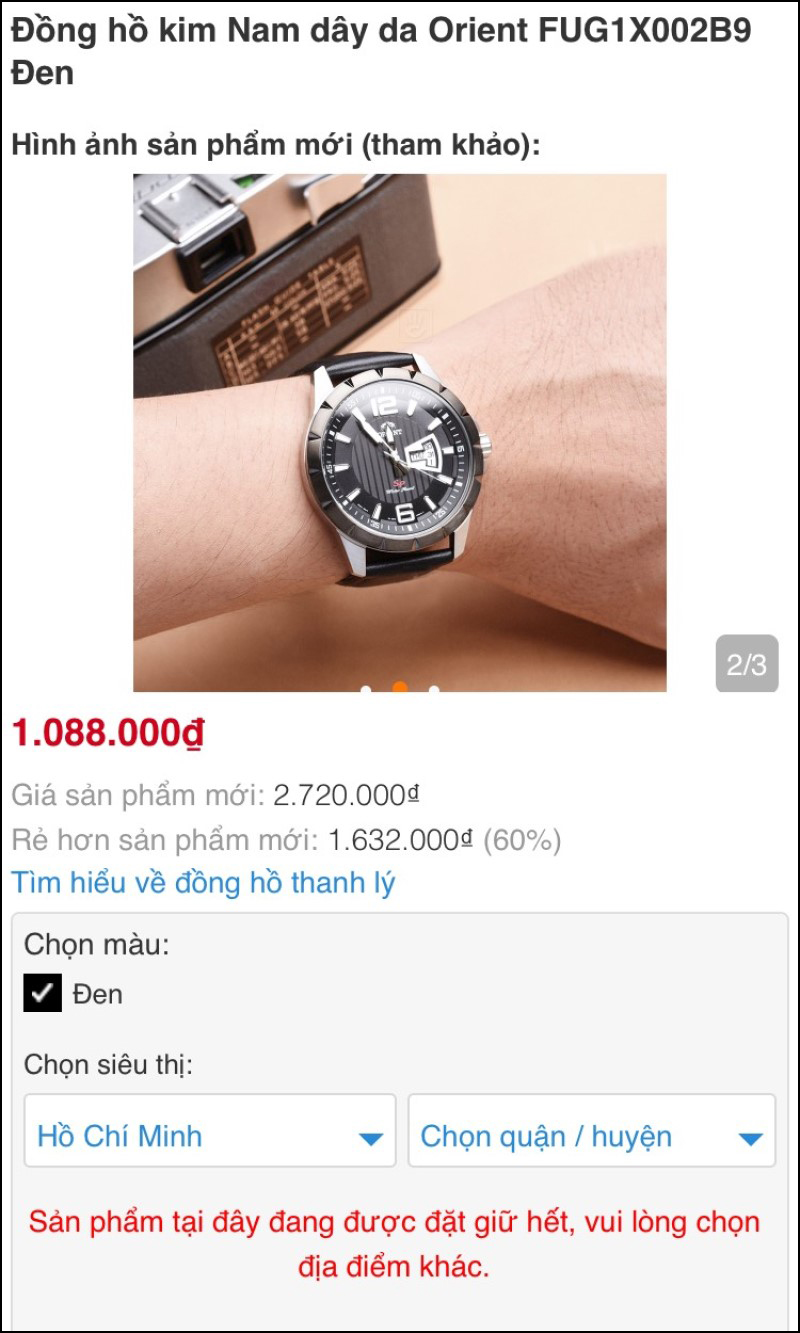The image size is (800, 1333).
Task: Toggle the Đen color checkbox
Action: click(x=43, y=993)
